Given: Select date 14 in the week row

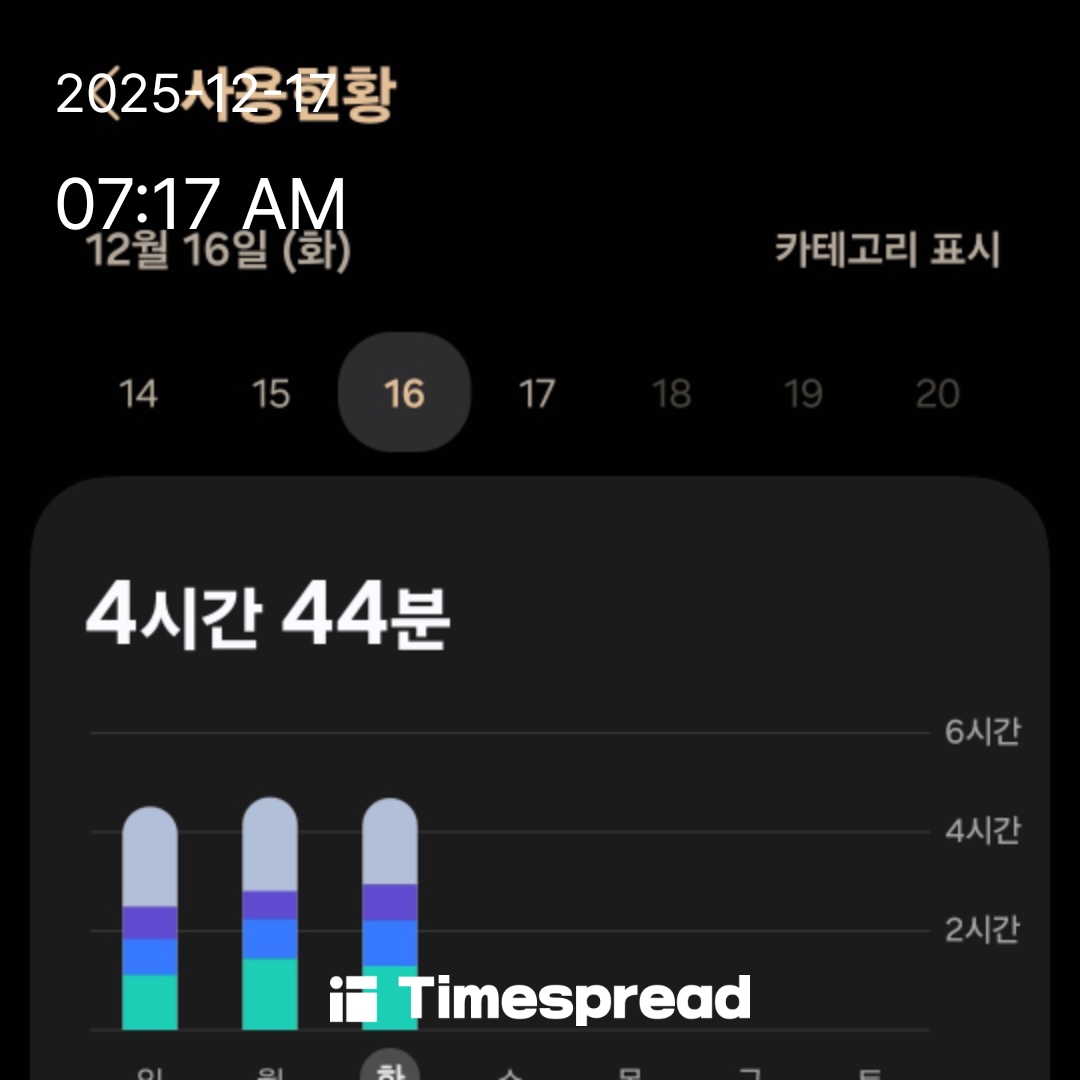Looking at the screenshot, I should click(138, 394).
